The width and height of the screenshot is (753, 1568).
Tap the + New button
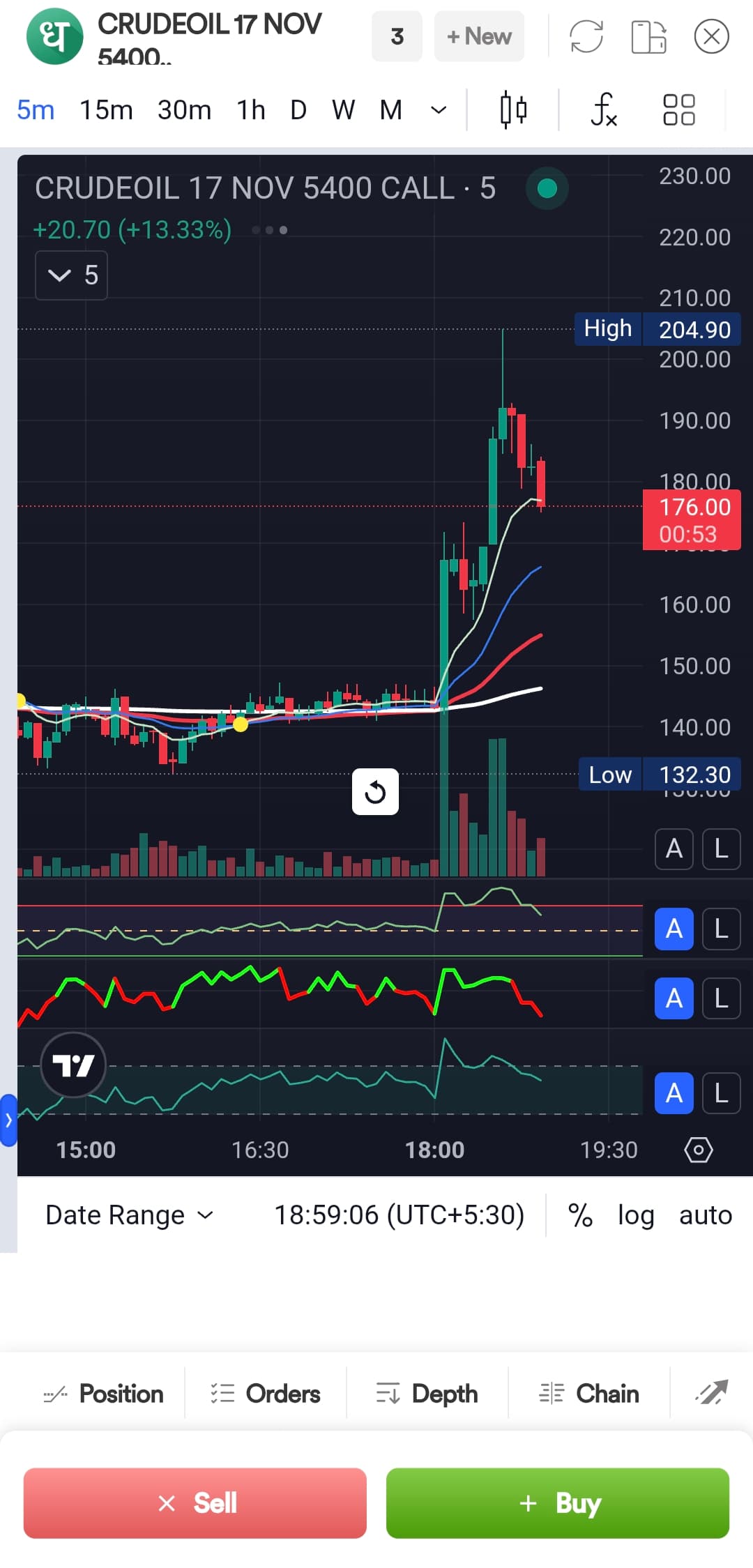(479, 36)
